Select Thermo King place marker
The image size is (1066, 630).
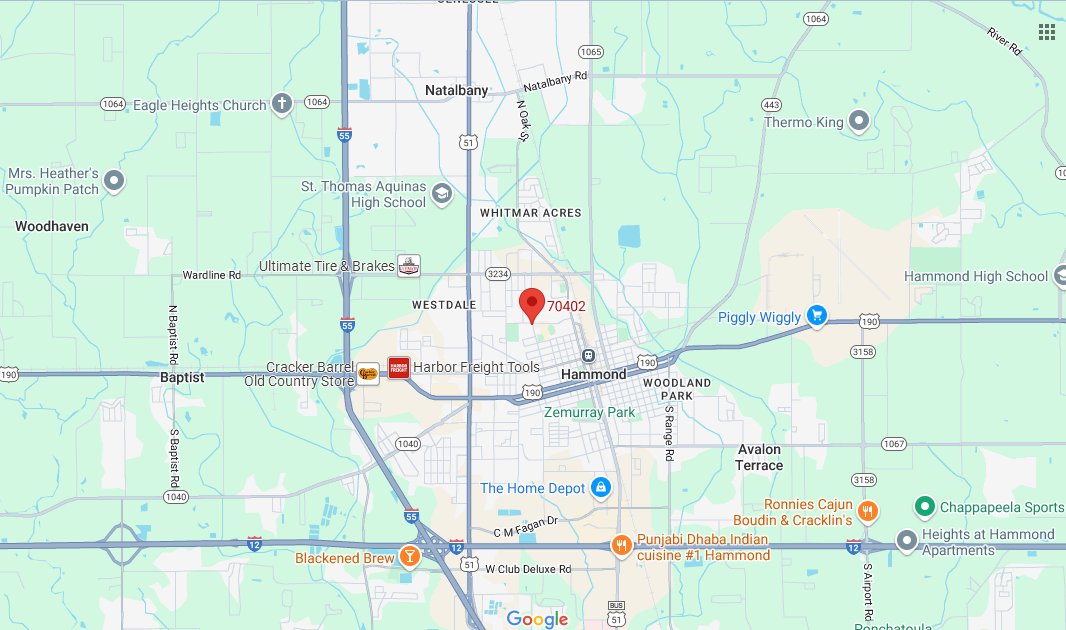tap(859, 122)
